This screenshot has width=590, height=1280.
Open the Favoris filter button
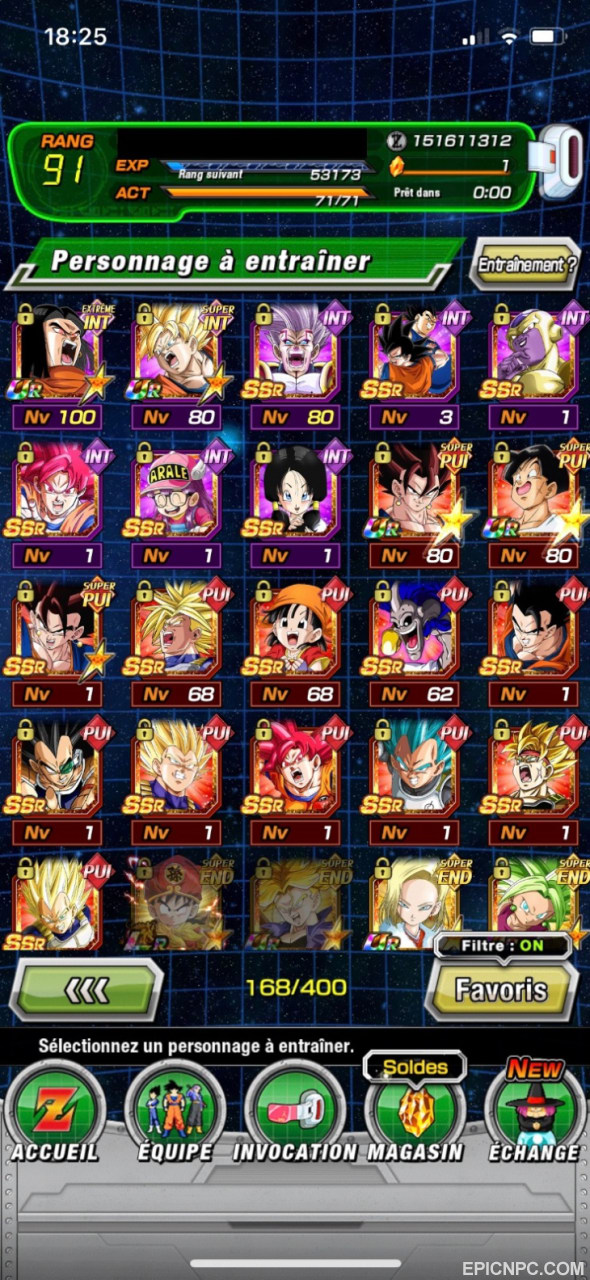click(502, 990)
